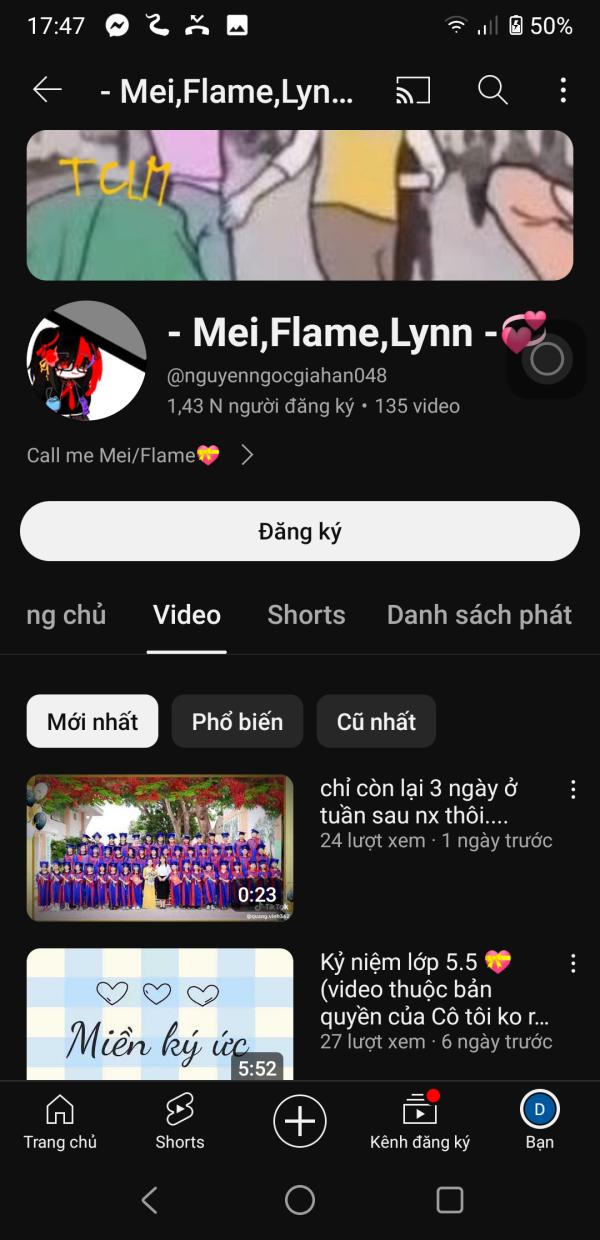Switch to the Danh sách phát tab
The height and width of the screenshot is (1240, 600).
(479, 615)
